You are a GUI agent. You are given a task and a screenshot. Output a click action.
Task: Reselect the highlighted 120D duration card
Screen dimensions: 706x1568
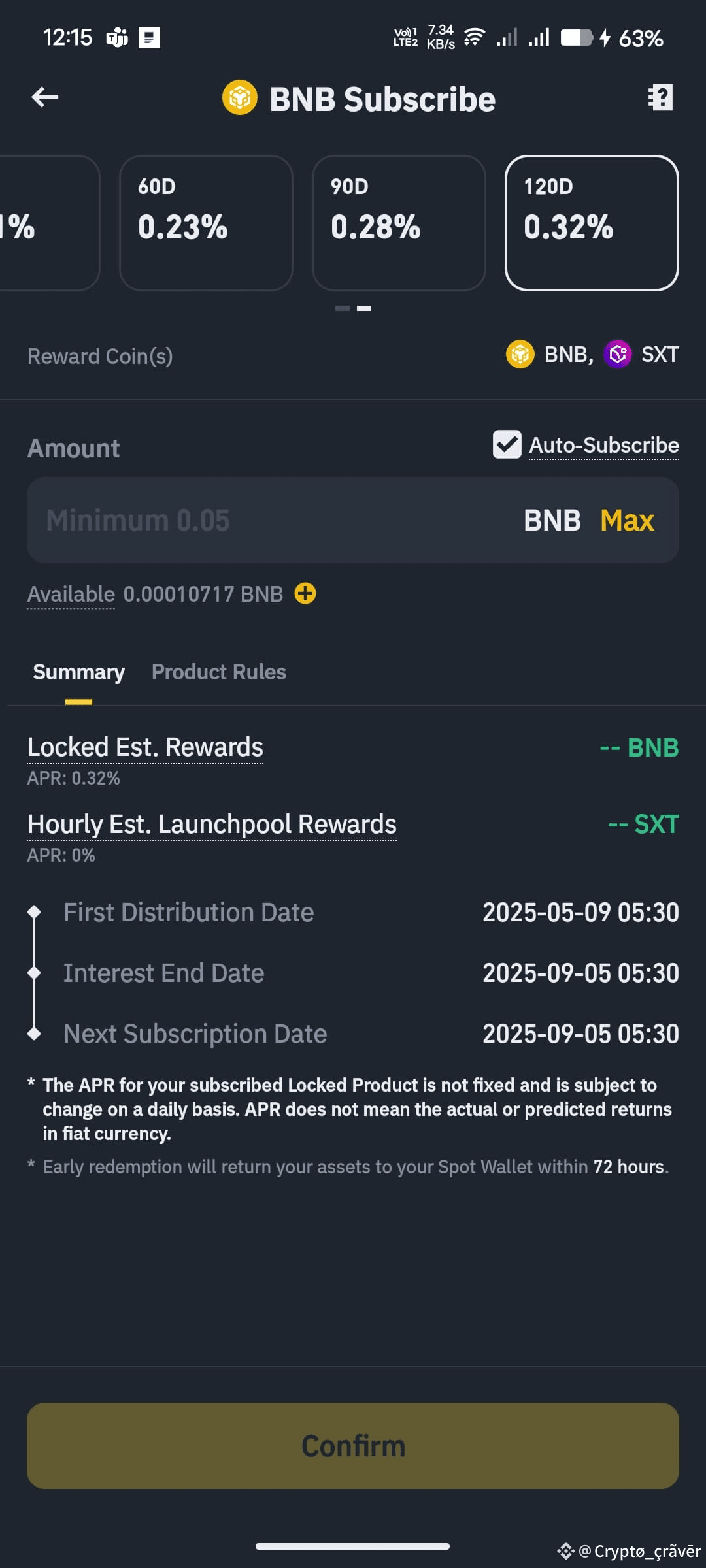point(592,222)
